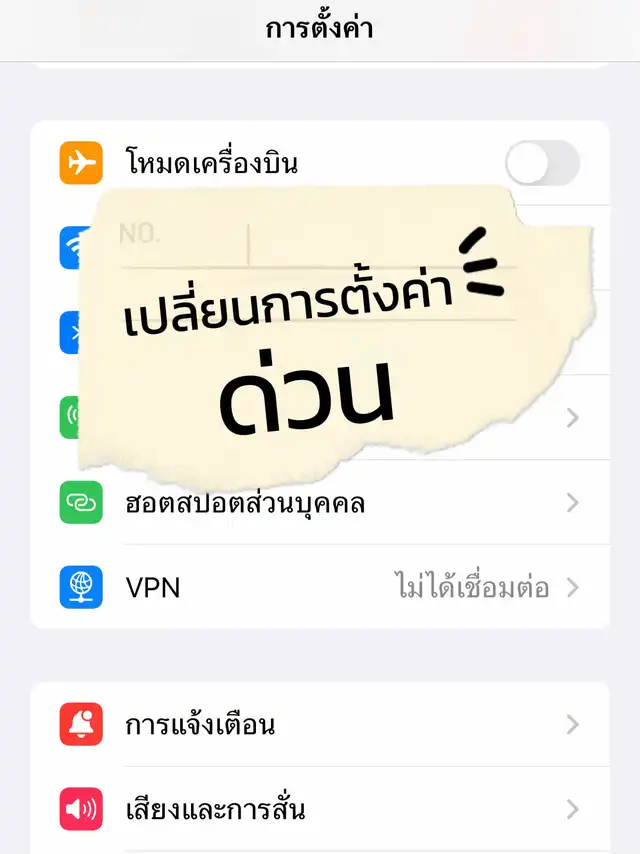Toggle the โหมดเครื่องบิน airplane mode switch
This screenshot has width=640, height=854.
click(x=542, y=163)
